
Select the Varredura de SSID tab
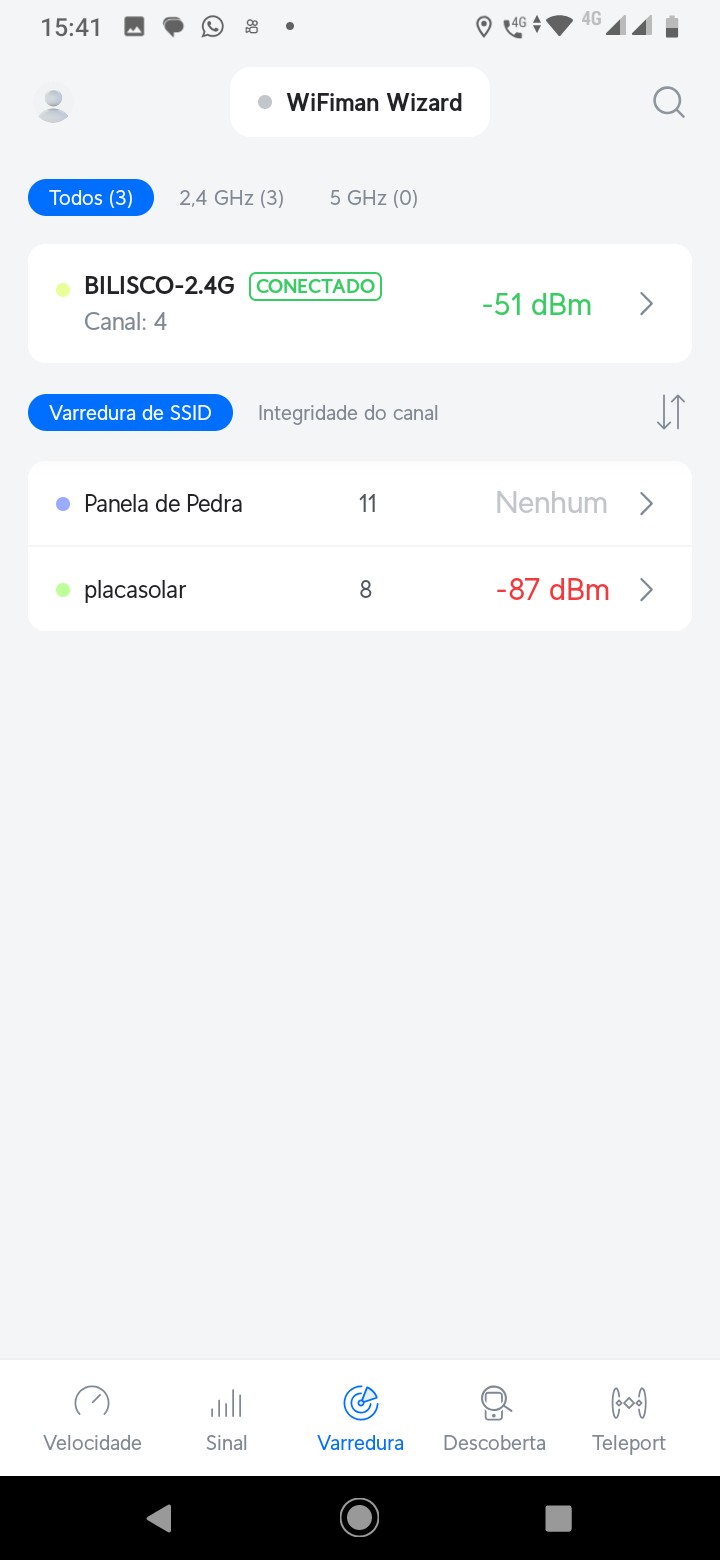[130, 413]
